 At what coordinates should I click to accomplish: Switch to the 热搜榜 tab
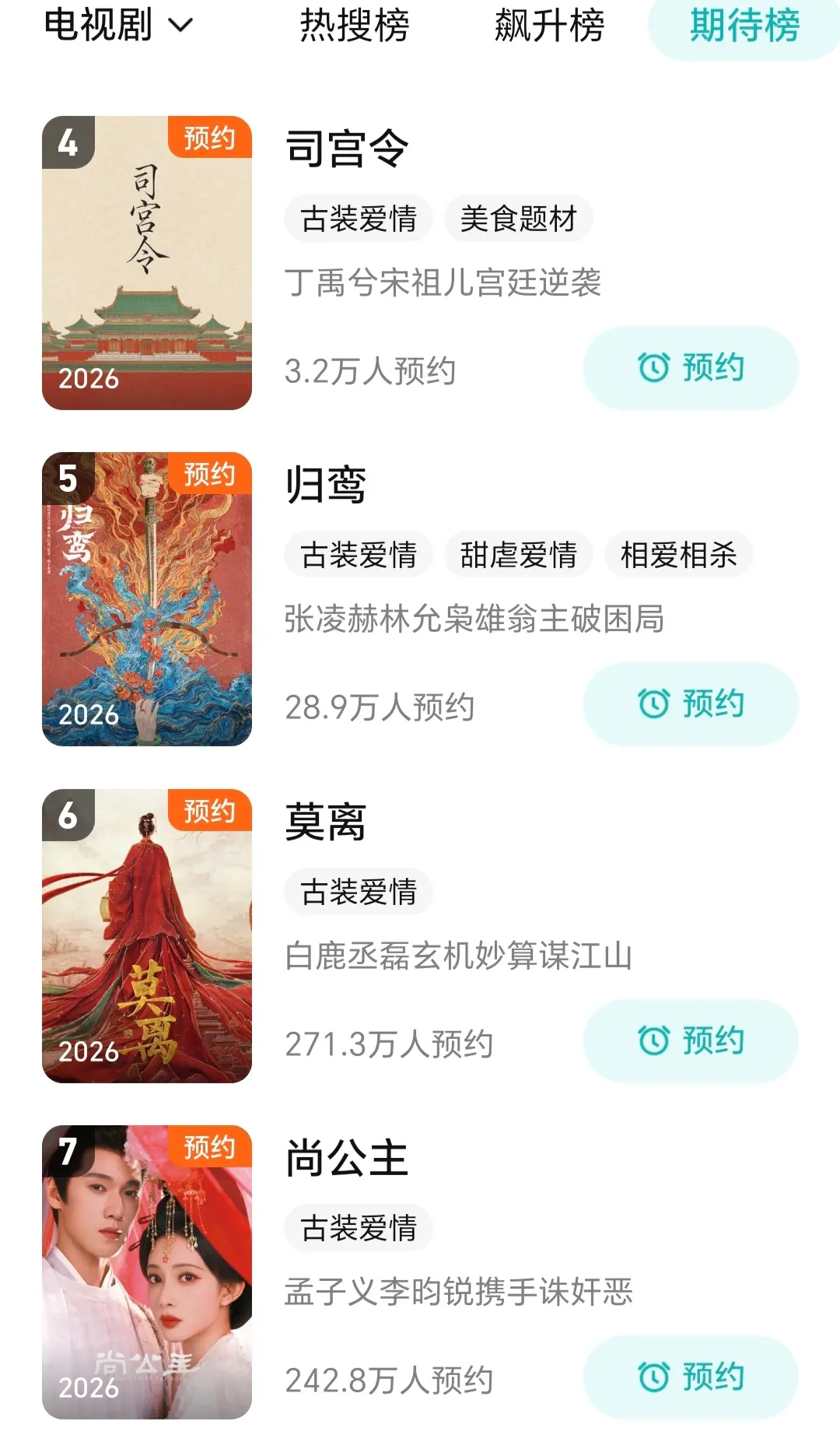pyautogui.click(x=355, y=25)
